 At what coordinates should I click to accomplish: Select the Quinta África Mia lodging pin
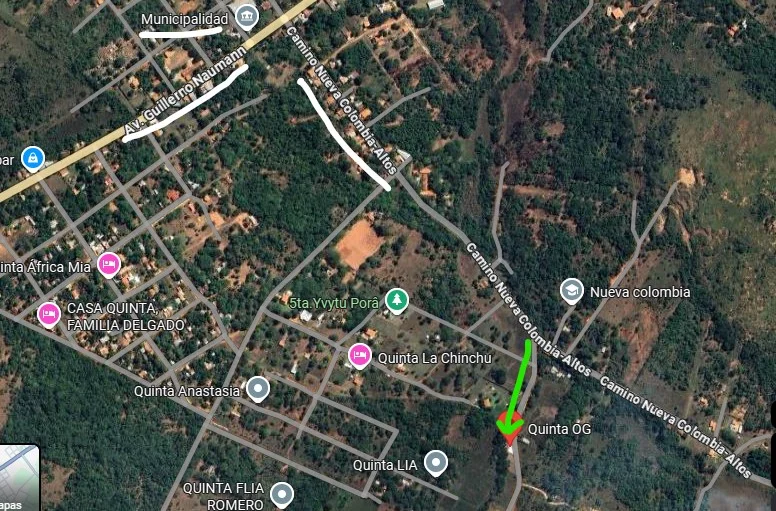(109, 265)
